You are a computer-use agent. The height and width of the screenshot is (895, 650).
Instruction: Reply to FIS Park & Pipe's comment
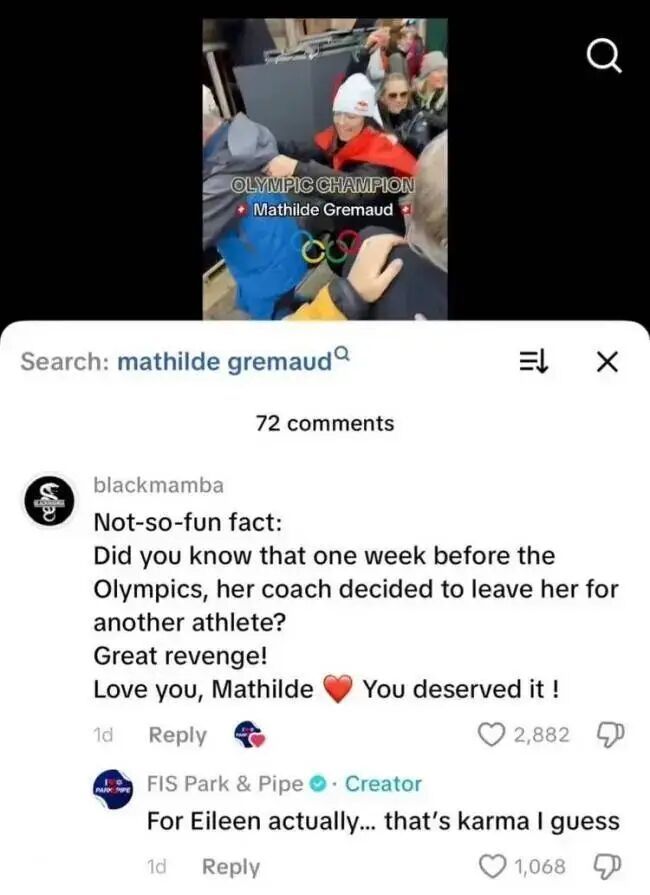pos(230,866)
